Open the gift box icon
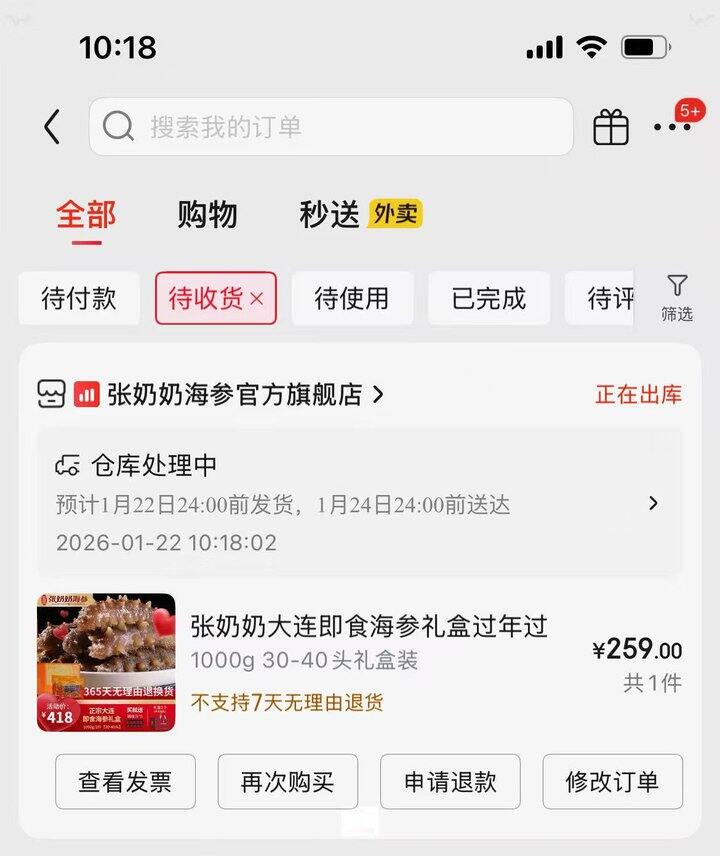The width and height of the screenshot is (720, 856). 611,127
